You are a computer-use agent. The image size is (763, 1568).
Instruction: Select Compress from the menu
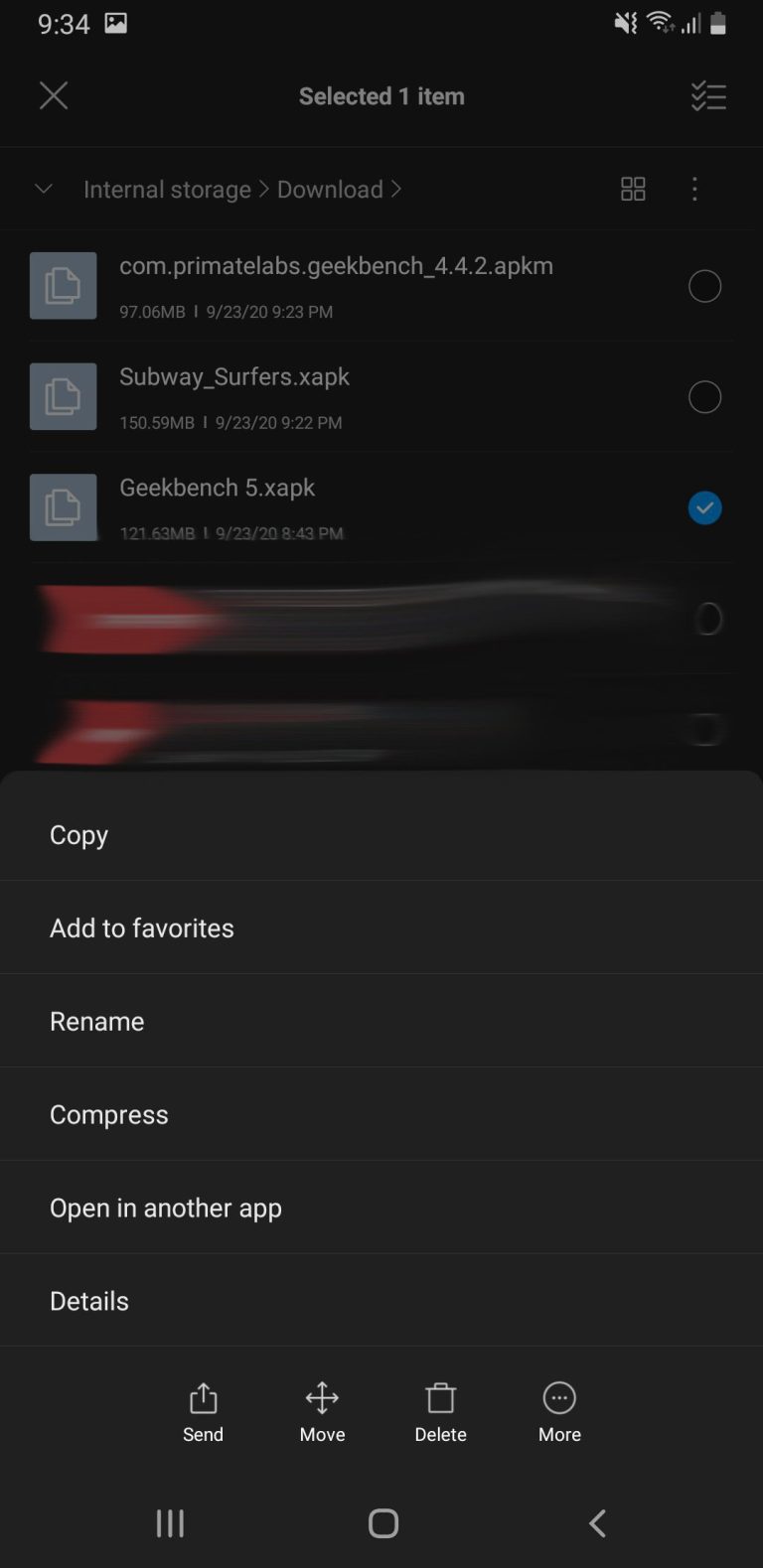109,1114
